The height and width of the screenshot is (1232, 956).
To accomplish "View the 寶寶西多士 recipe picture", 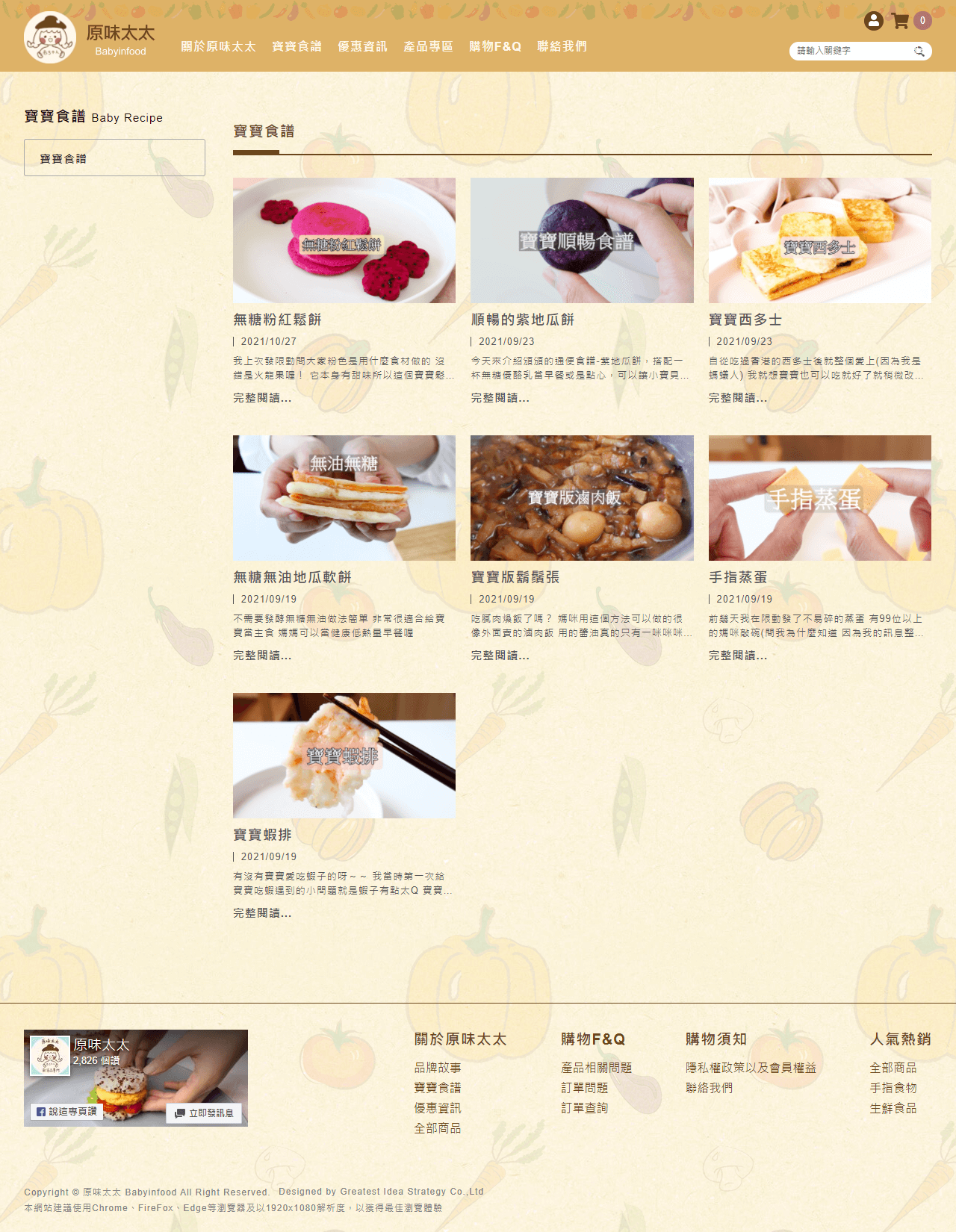I will click(x=819, y=240).
